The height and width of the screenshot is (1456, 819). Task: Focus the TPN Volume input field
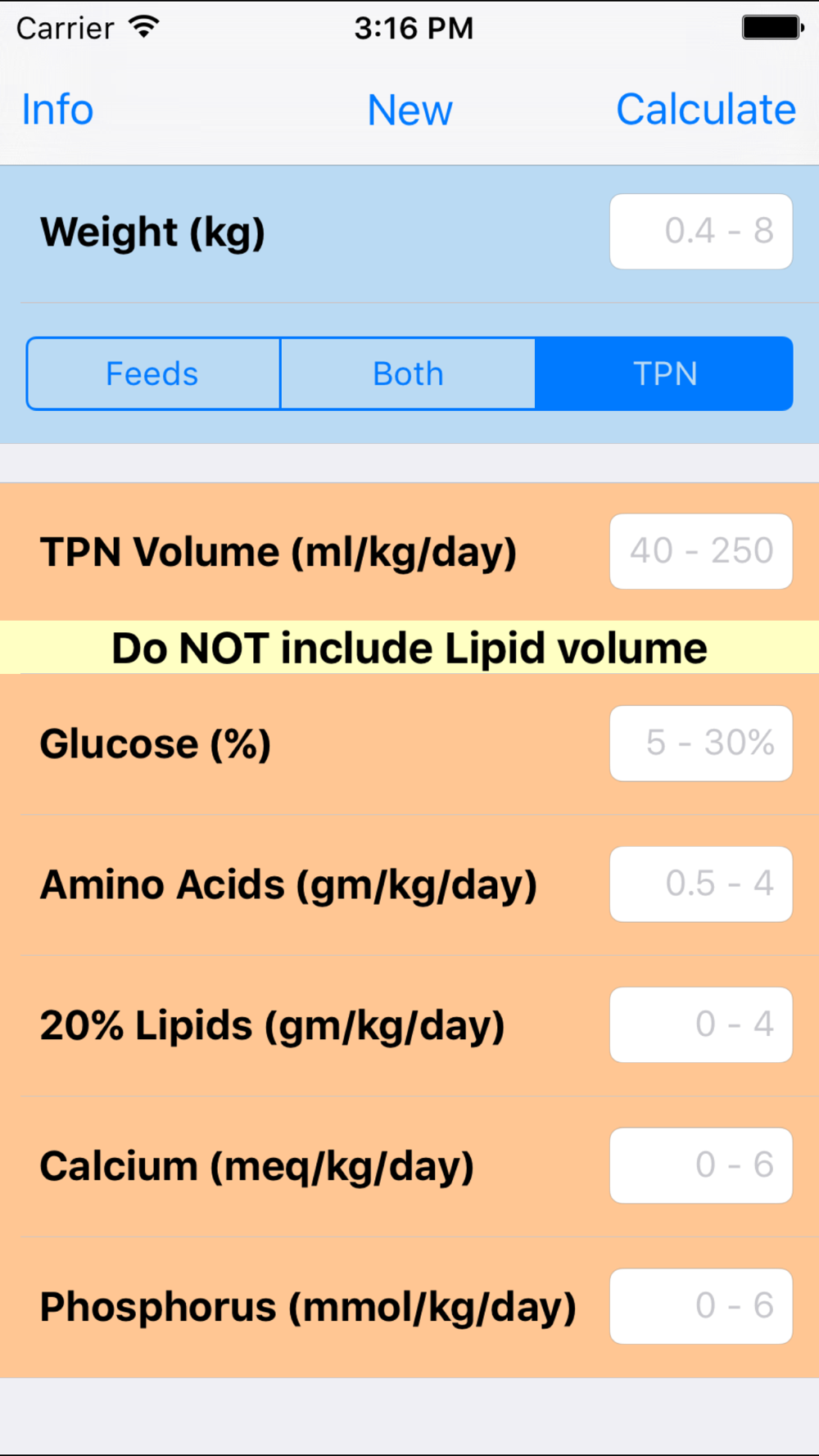pyautogui.click(x=701, y=551)
